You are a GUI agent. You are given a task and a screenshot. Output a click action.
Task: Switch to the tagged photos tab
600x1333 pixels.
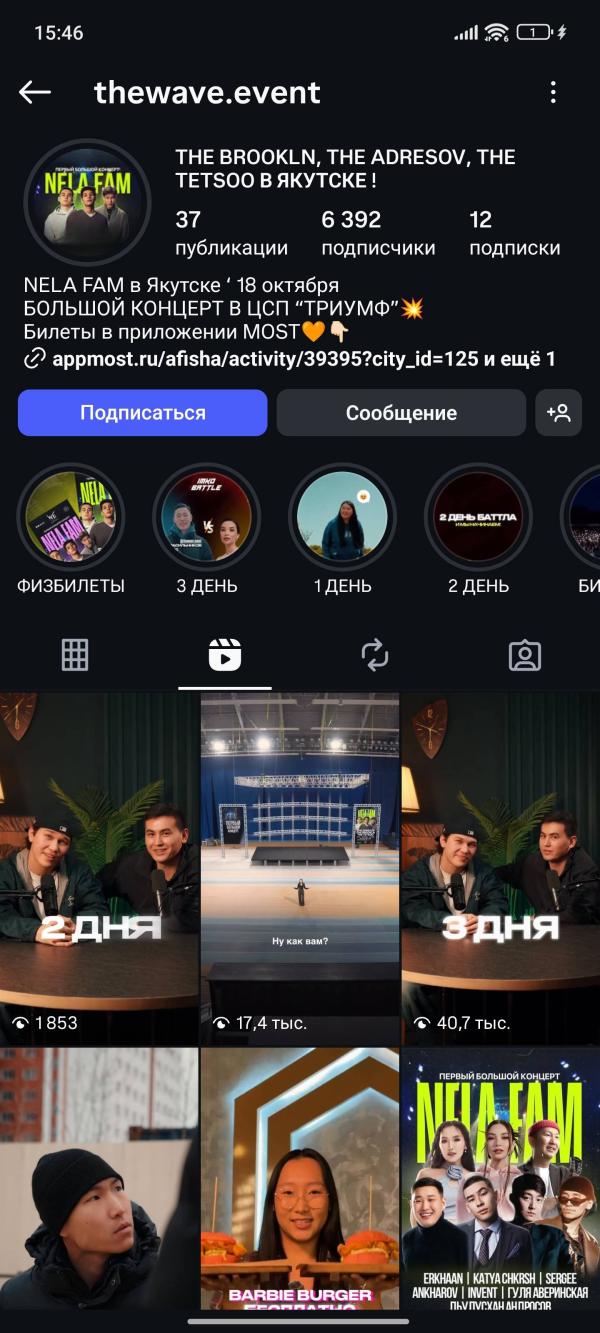(x=525, y=656)
